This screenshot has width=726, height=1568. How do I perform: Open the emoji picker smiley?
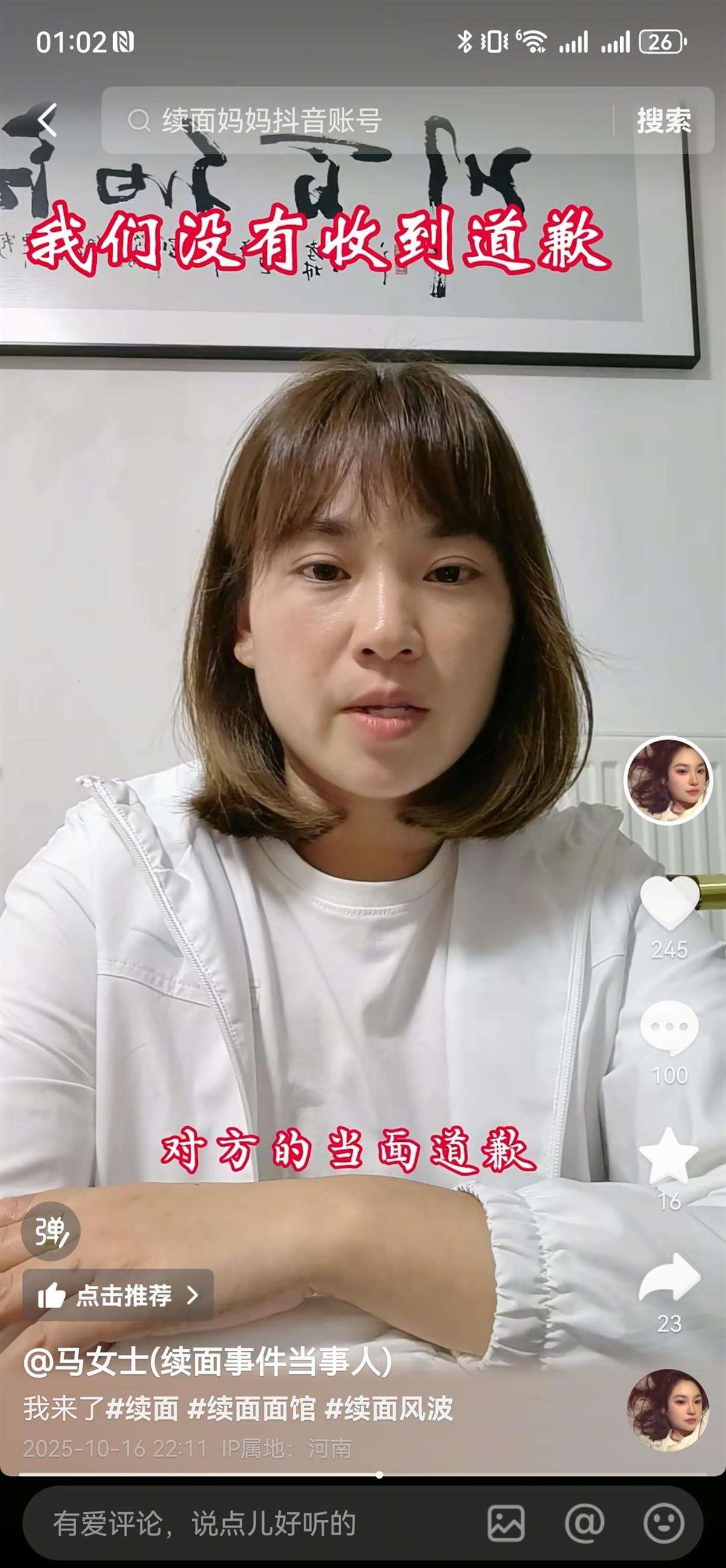click(664, 1523)
